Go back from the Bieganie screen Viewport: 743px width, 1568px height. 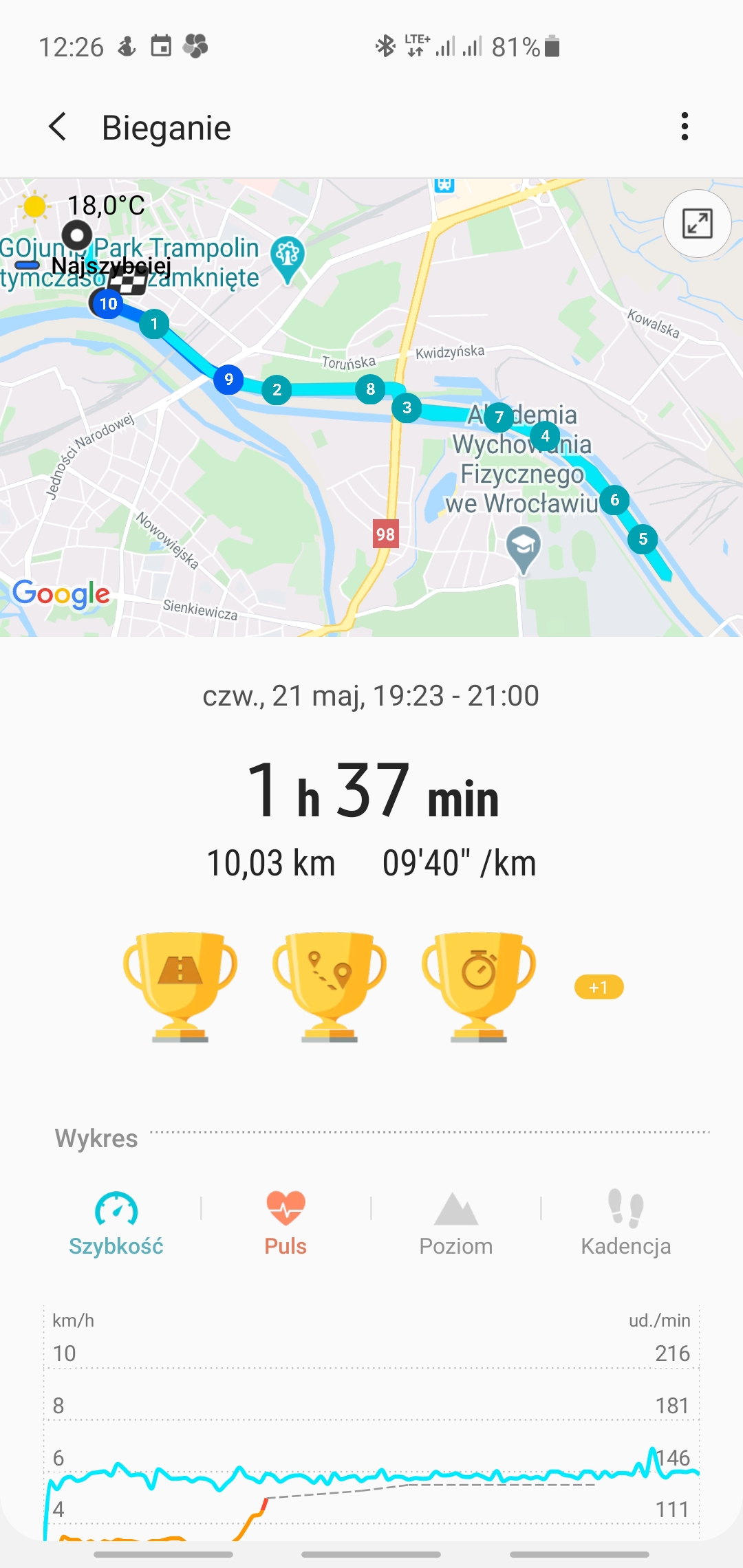click(58, 127)
